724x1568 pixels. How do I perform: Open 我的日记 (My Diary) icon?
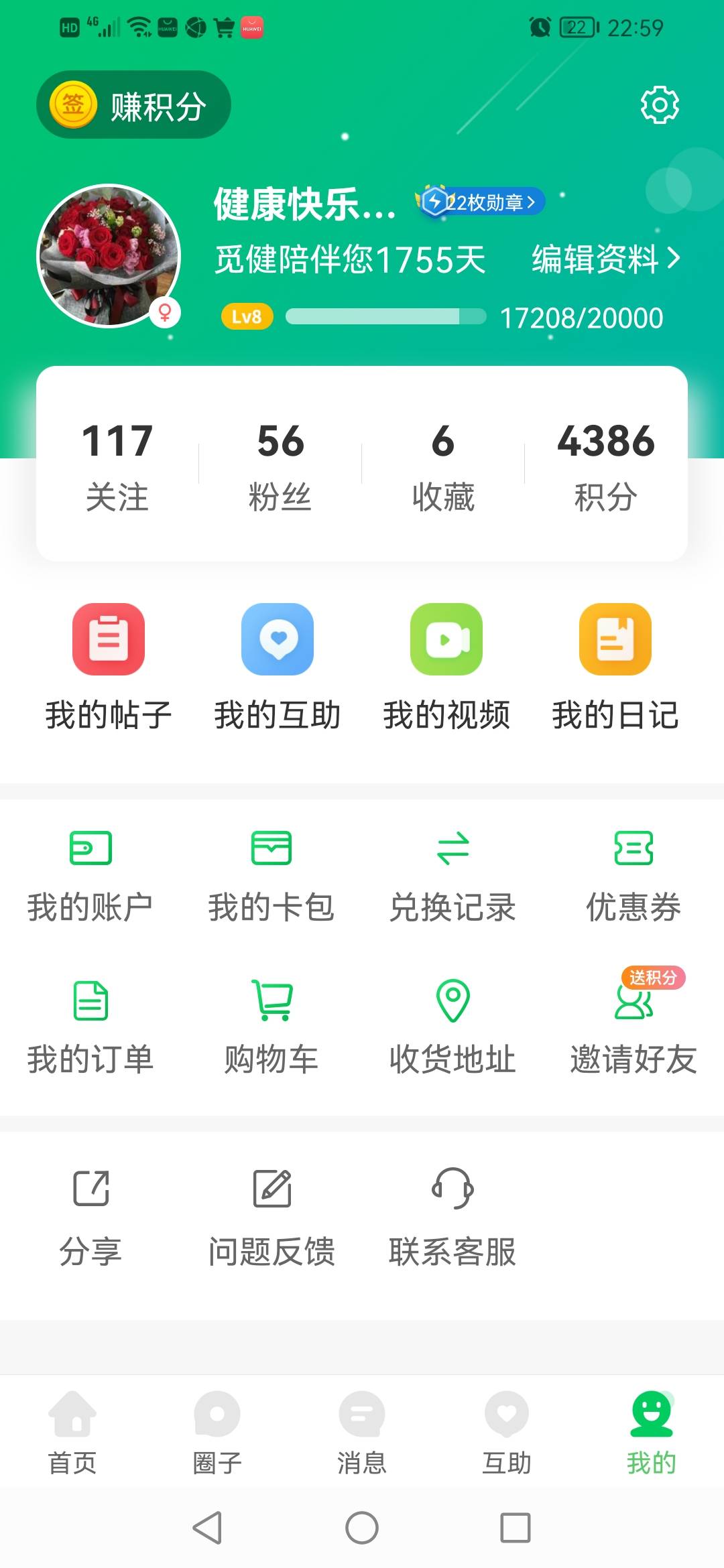614,639
